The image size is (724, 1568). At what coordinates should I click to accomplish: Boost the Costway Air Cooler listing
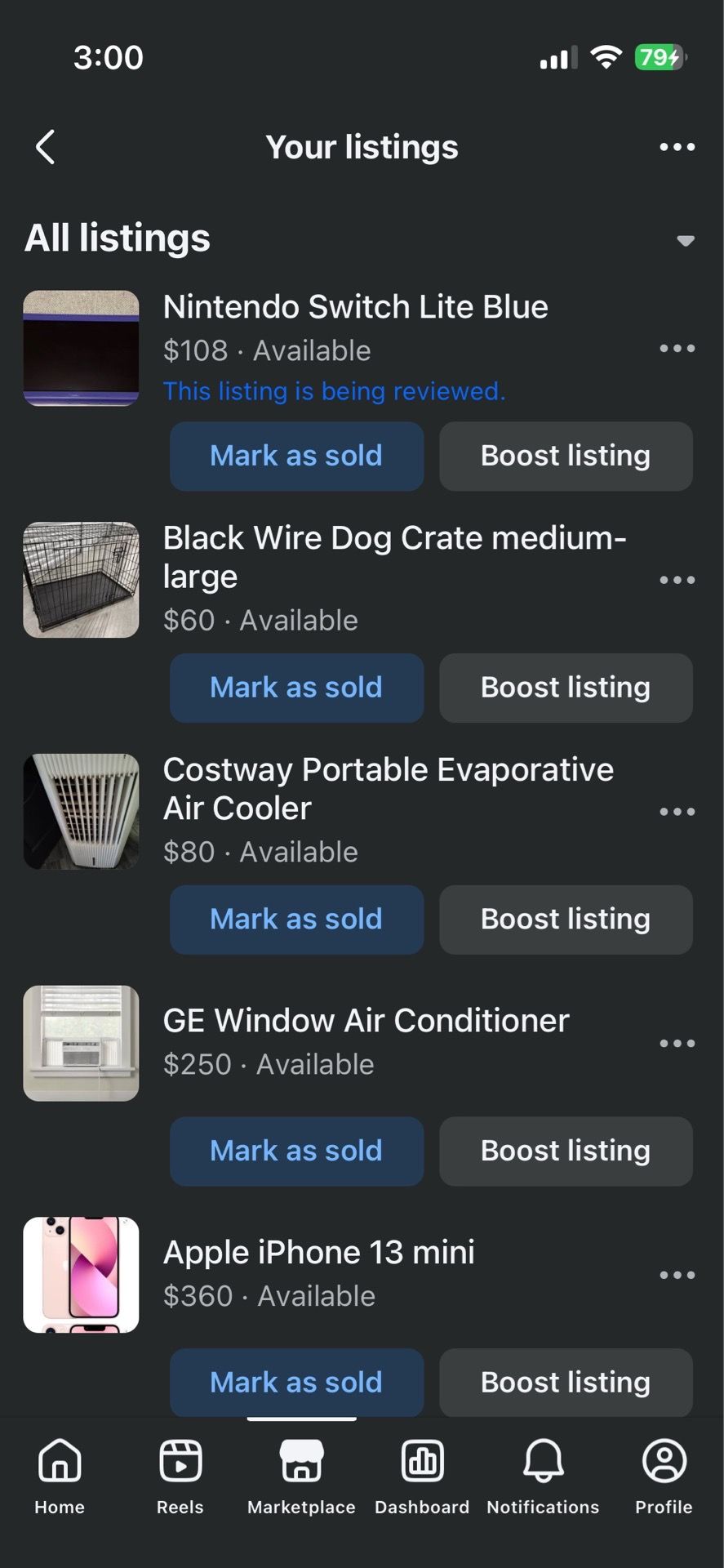pyautogui.click(x=566, y=920)
